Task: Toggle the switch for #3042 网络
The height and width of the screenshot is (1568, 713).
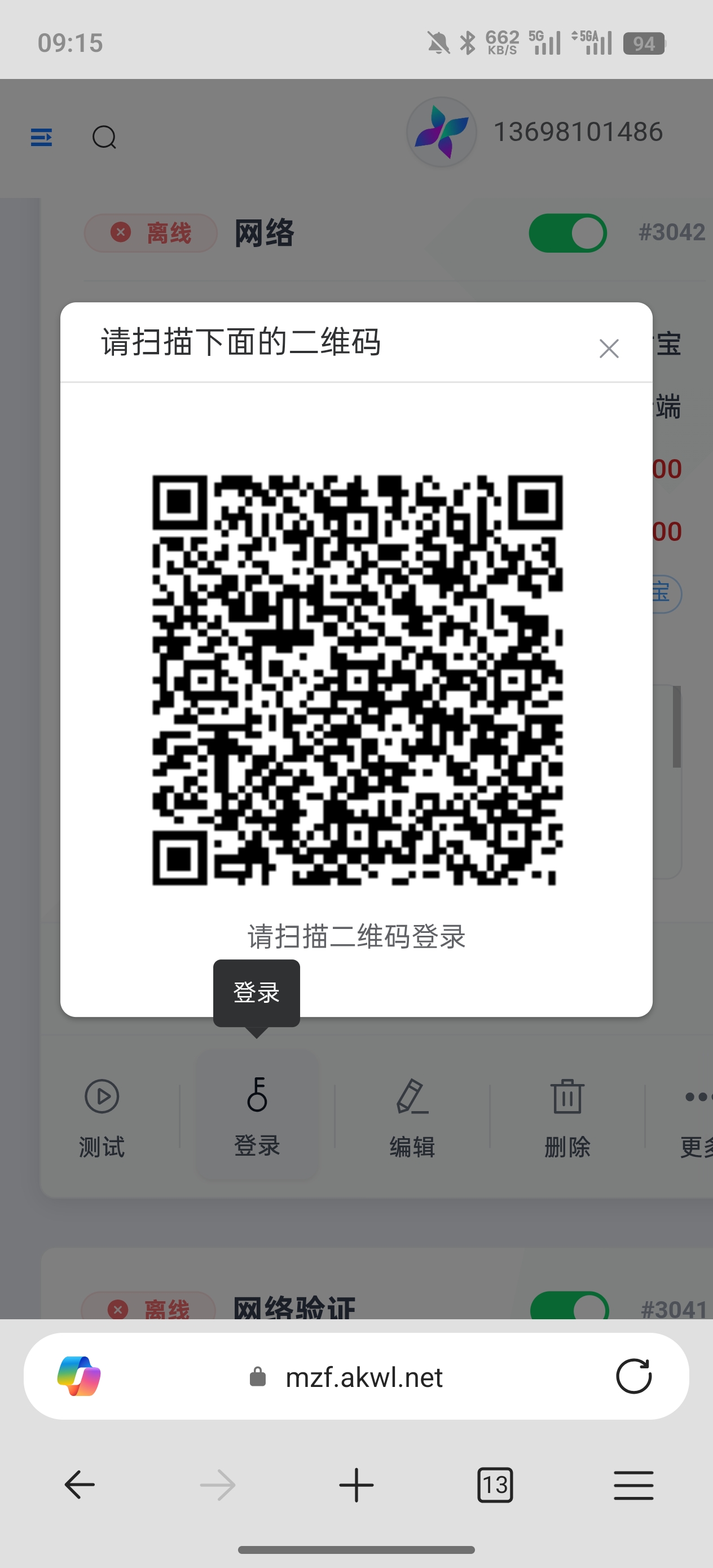Action: point(567,233)
